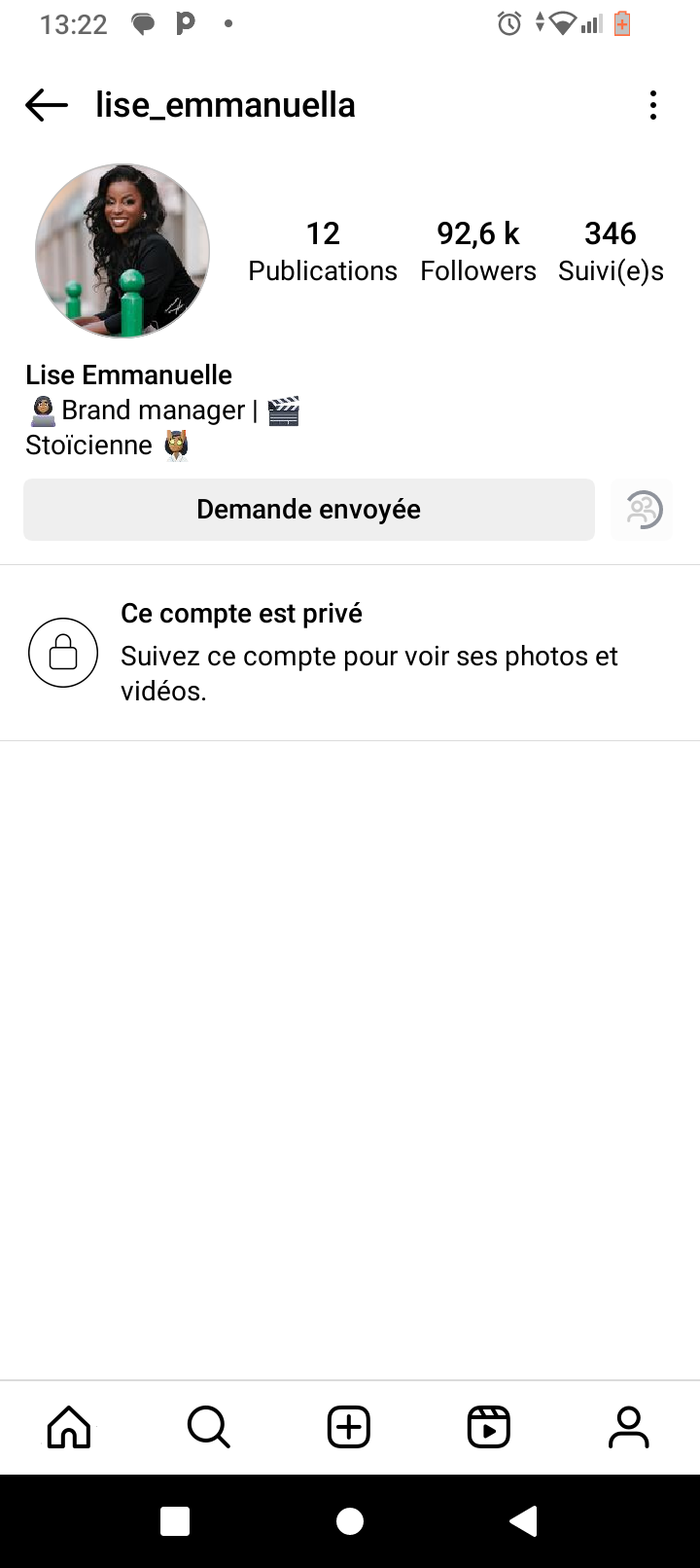The width and height of the screenshot is (700, 1568).
Task: Open the three-dot overflow menu
Action: click(653, 105)
